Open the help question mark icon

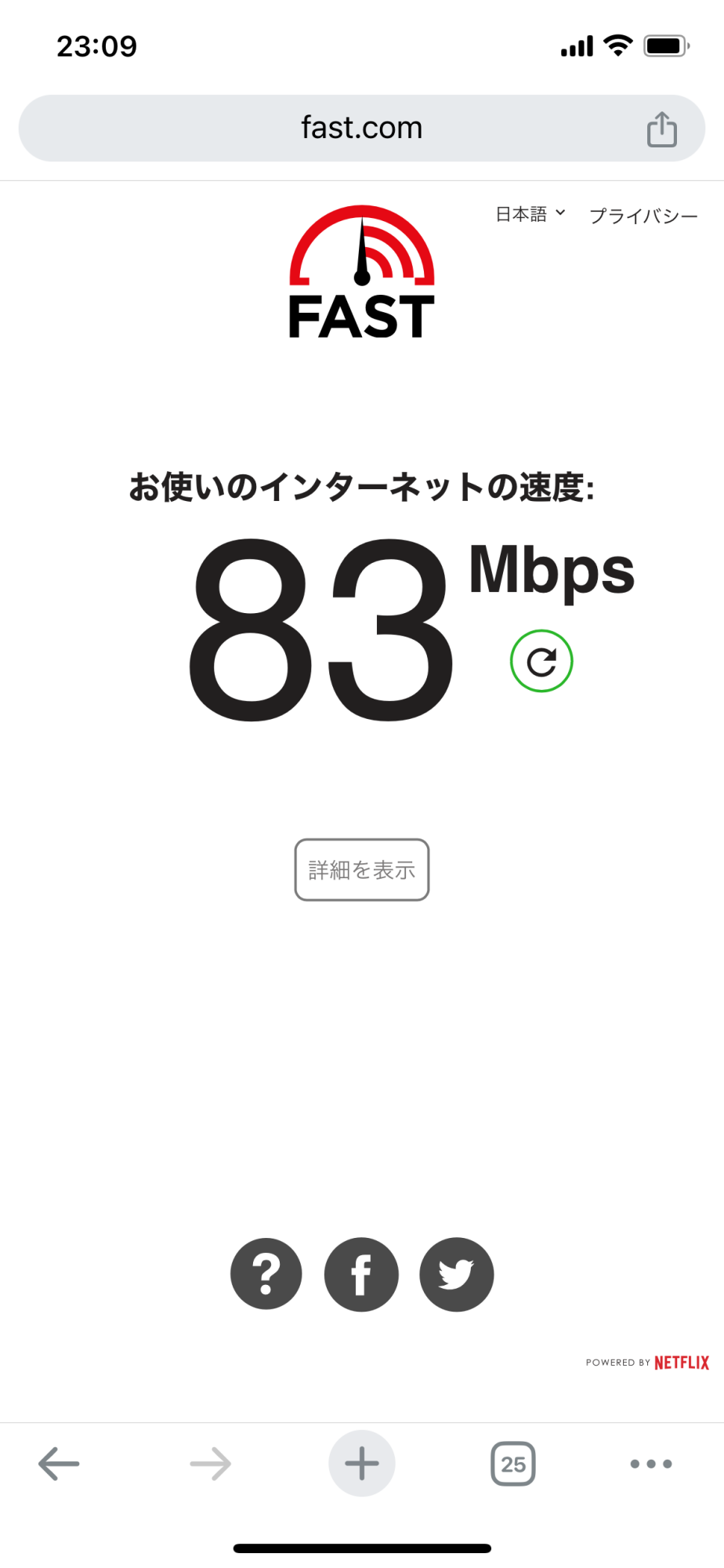[x=266, y=1274]
